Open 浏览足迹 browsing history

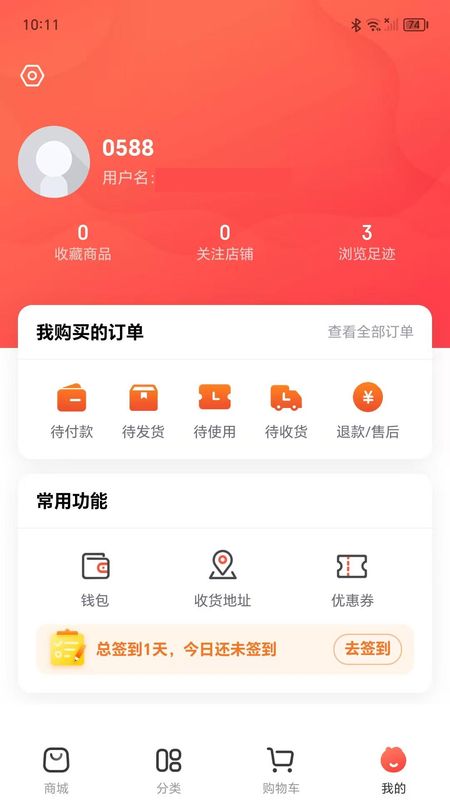(x=367, y=243)
